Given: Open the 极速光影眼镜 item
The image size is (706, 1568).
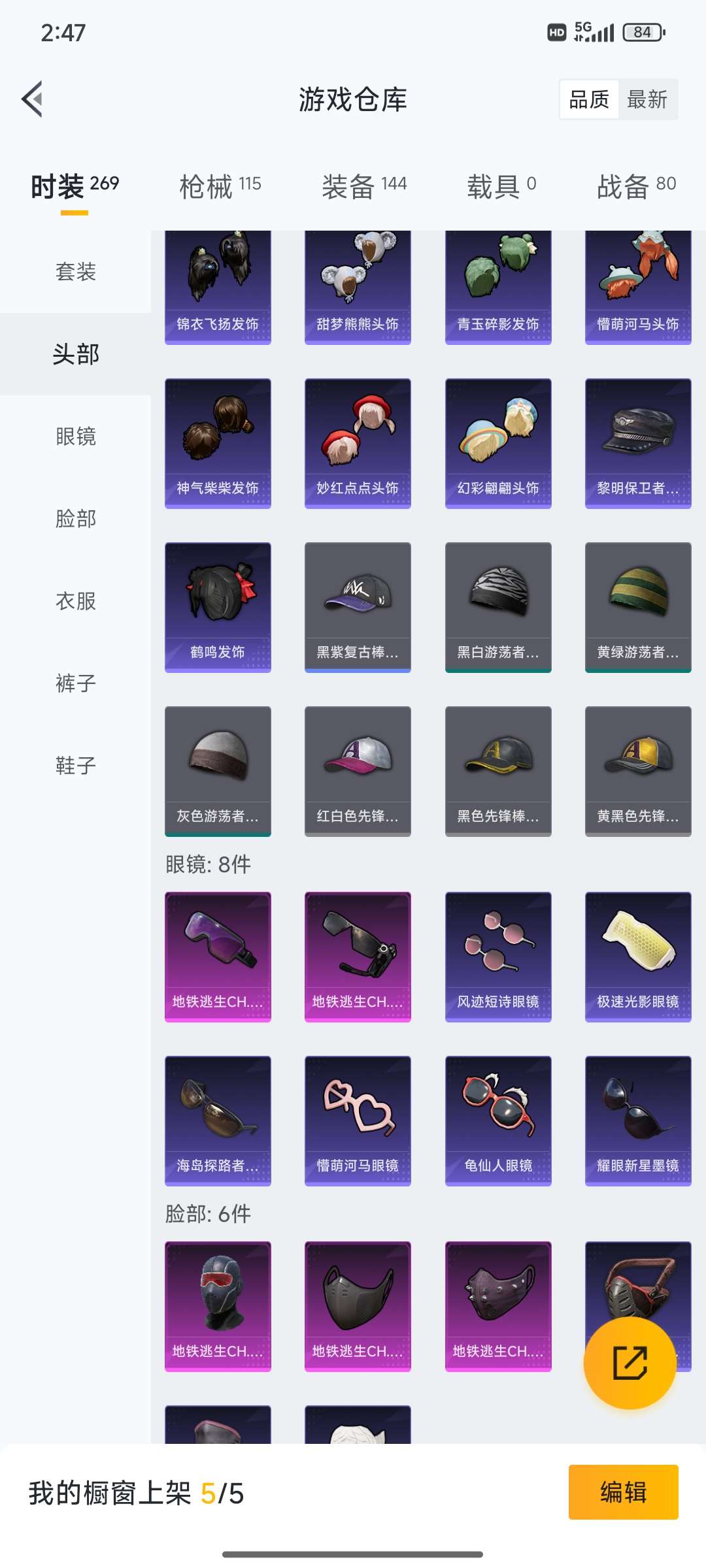Looking at the screenshot, I should [x=638, y=956].
